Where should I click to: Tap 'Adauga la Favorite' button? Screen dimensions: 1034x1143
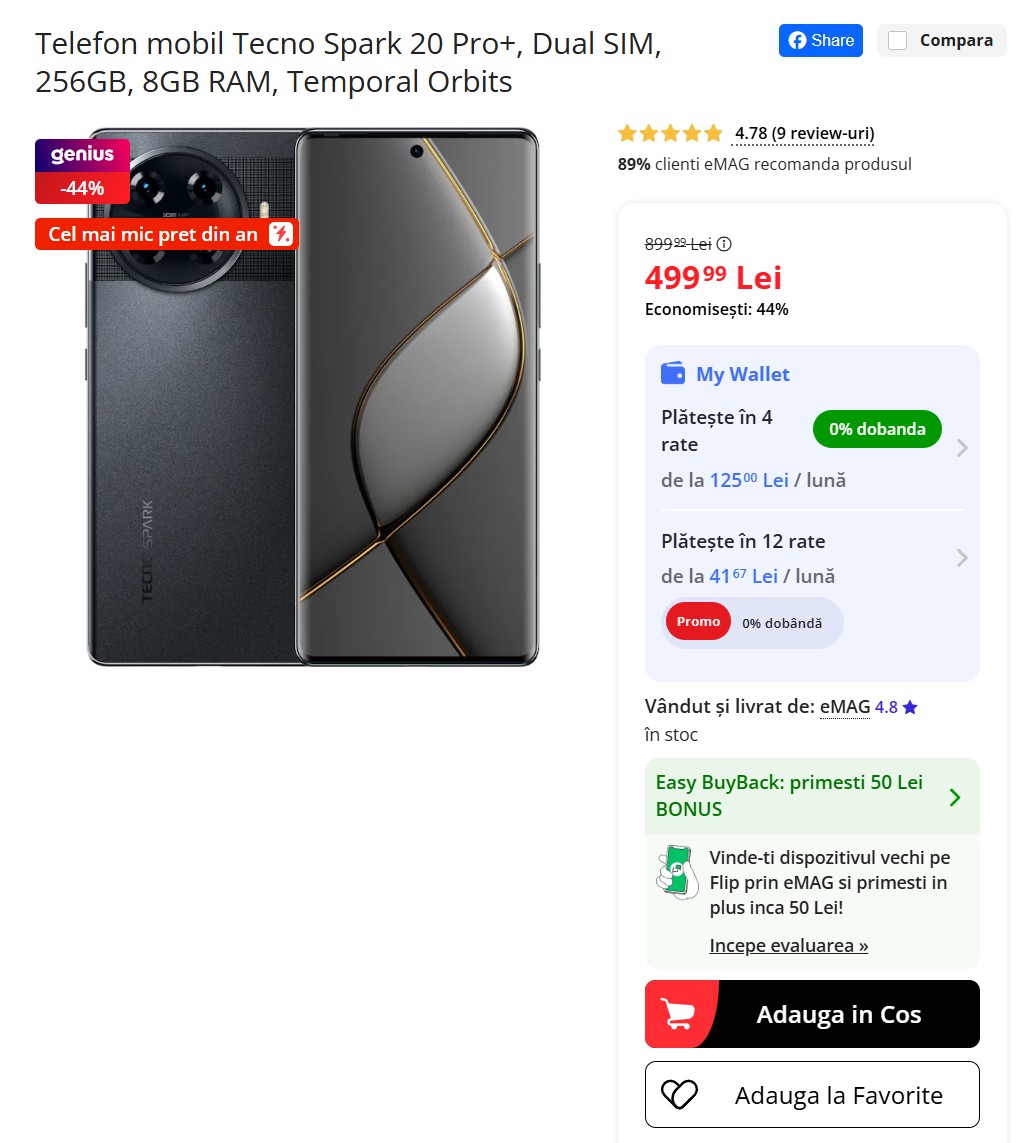811,1095
